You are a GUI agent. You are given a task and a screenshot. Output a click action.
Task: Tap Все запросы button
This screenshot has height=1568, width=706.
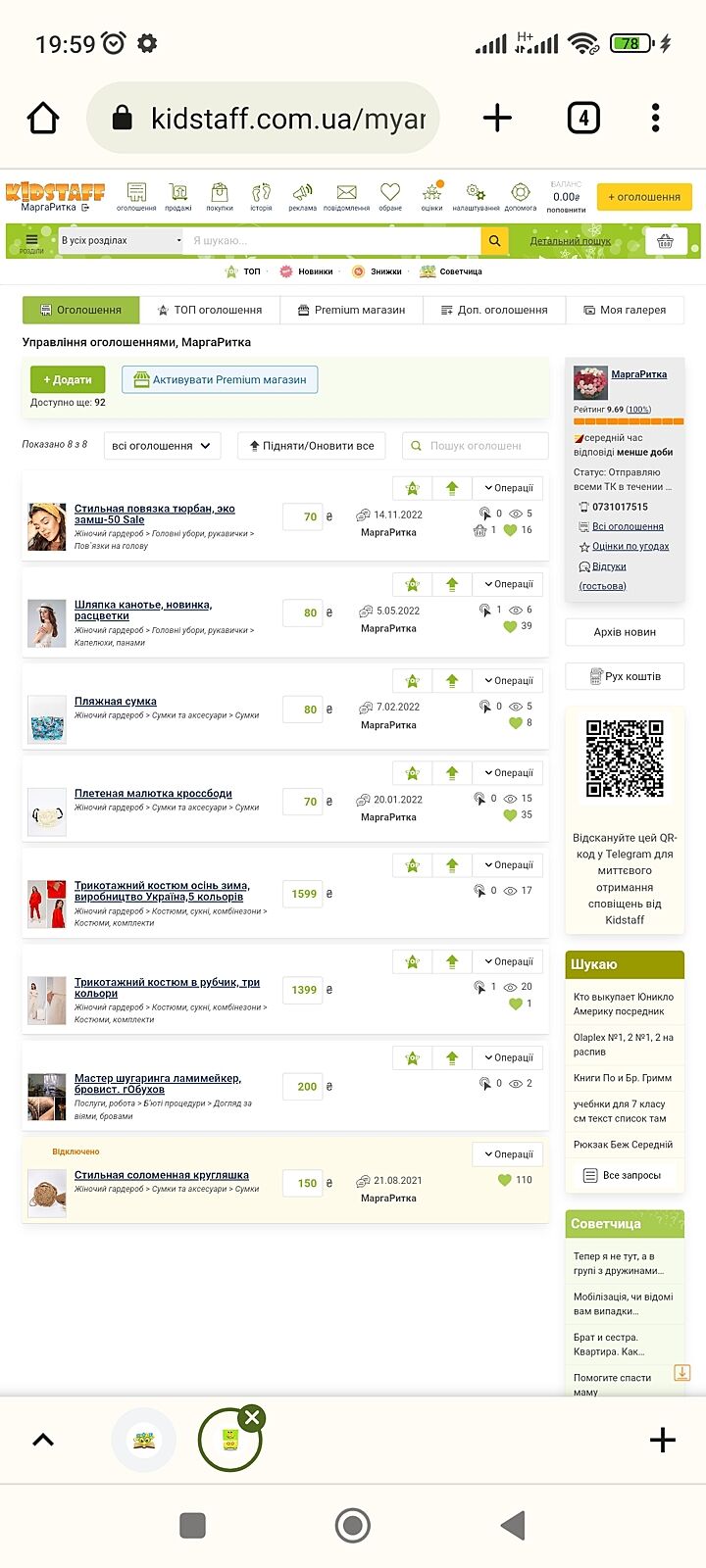pos(624,1175)
